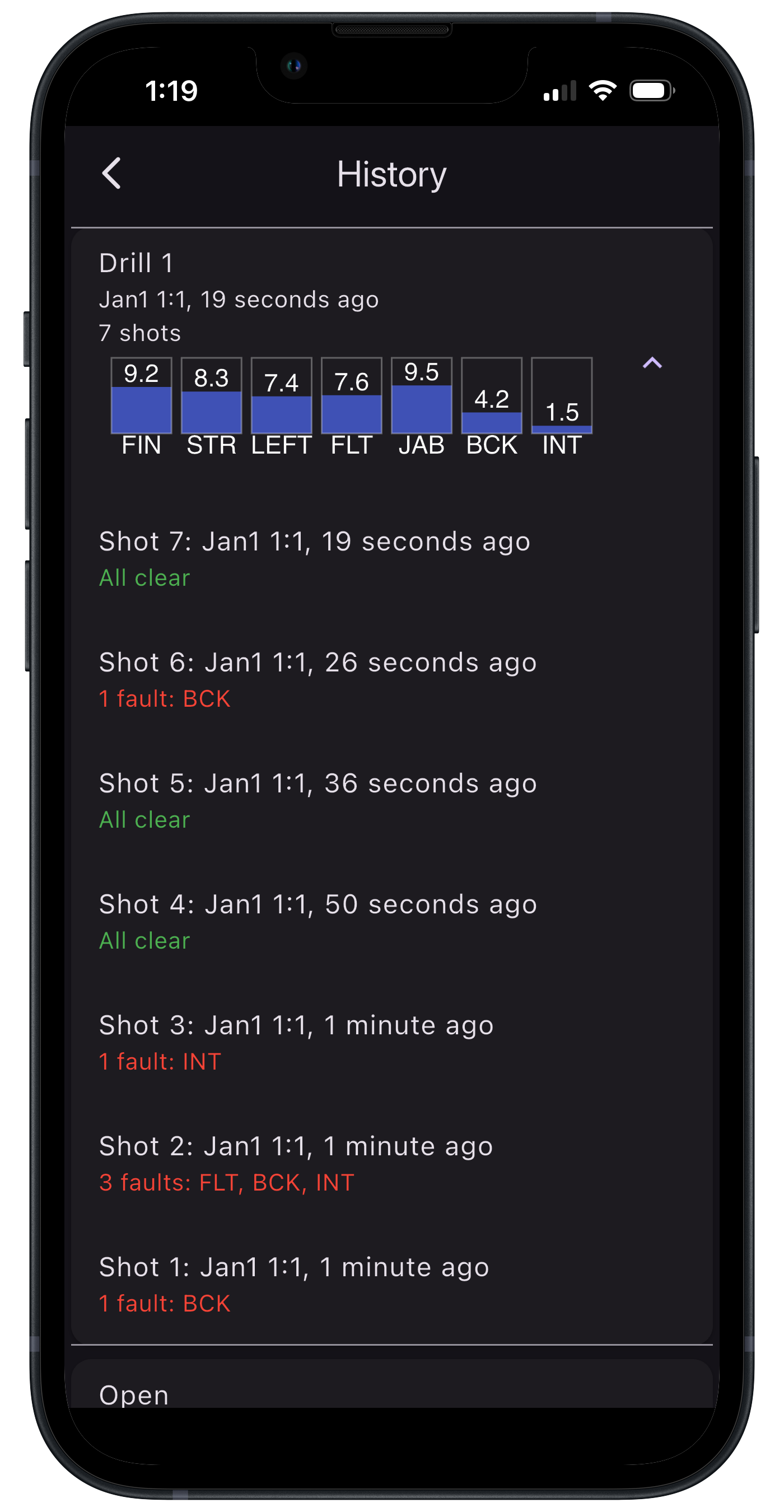
Task: Go back from History screen
Action: coord(111,174)
